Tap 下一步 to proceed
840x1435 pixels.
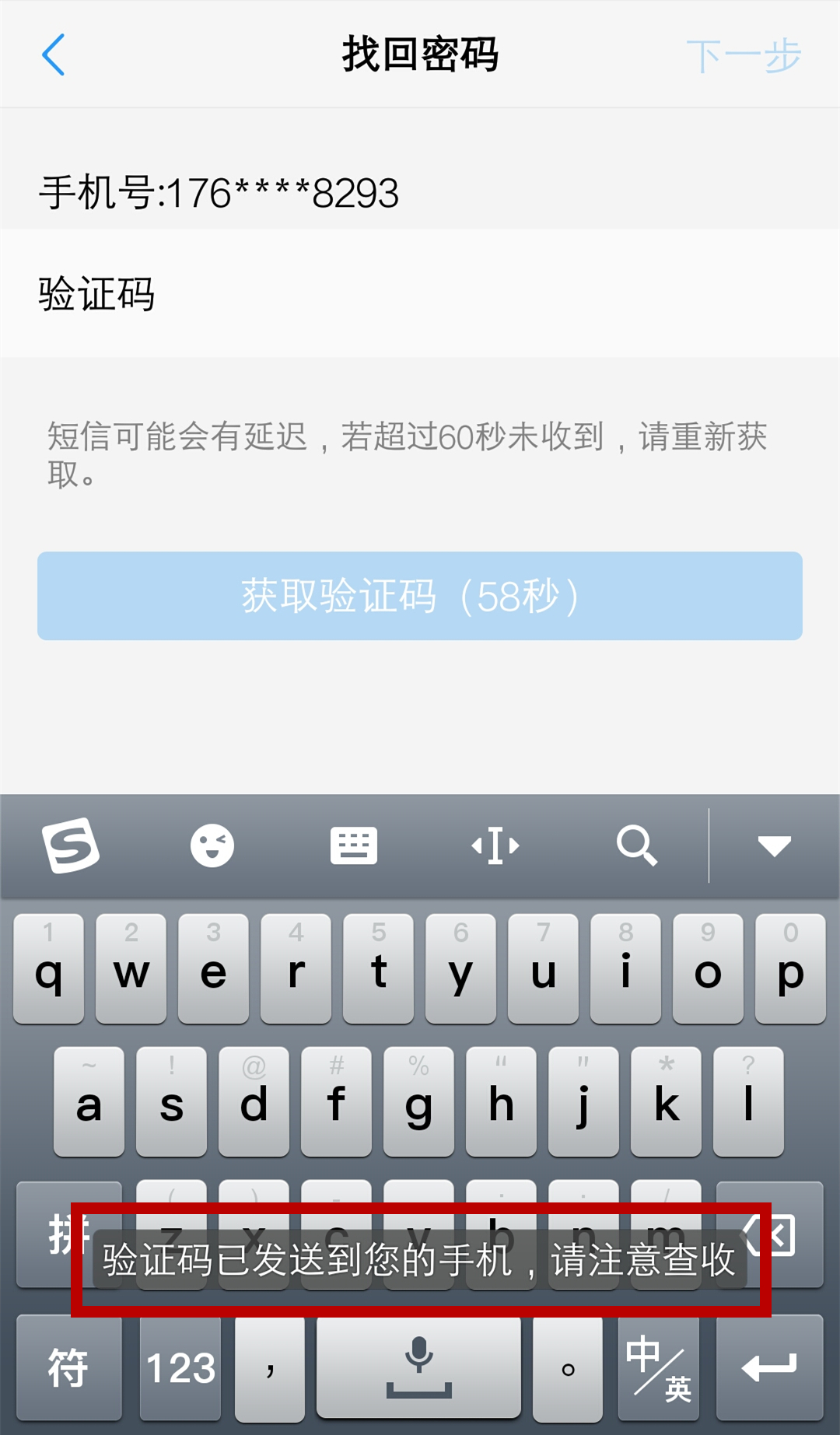(744, 56)
